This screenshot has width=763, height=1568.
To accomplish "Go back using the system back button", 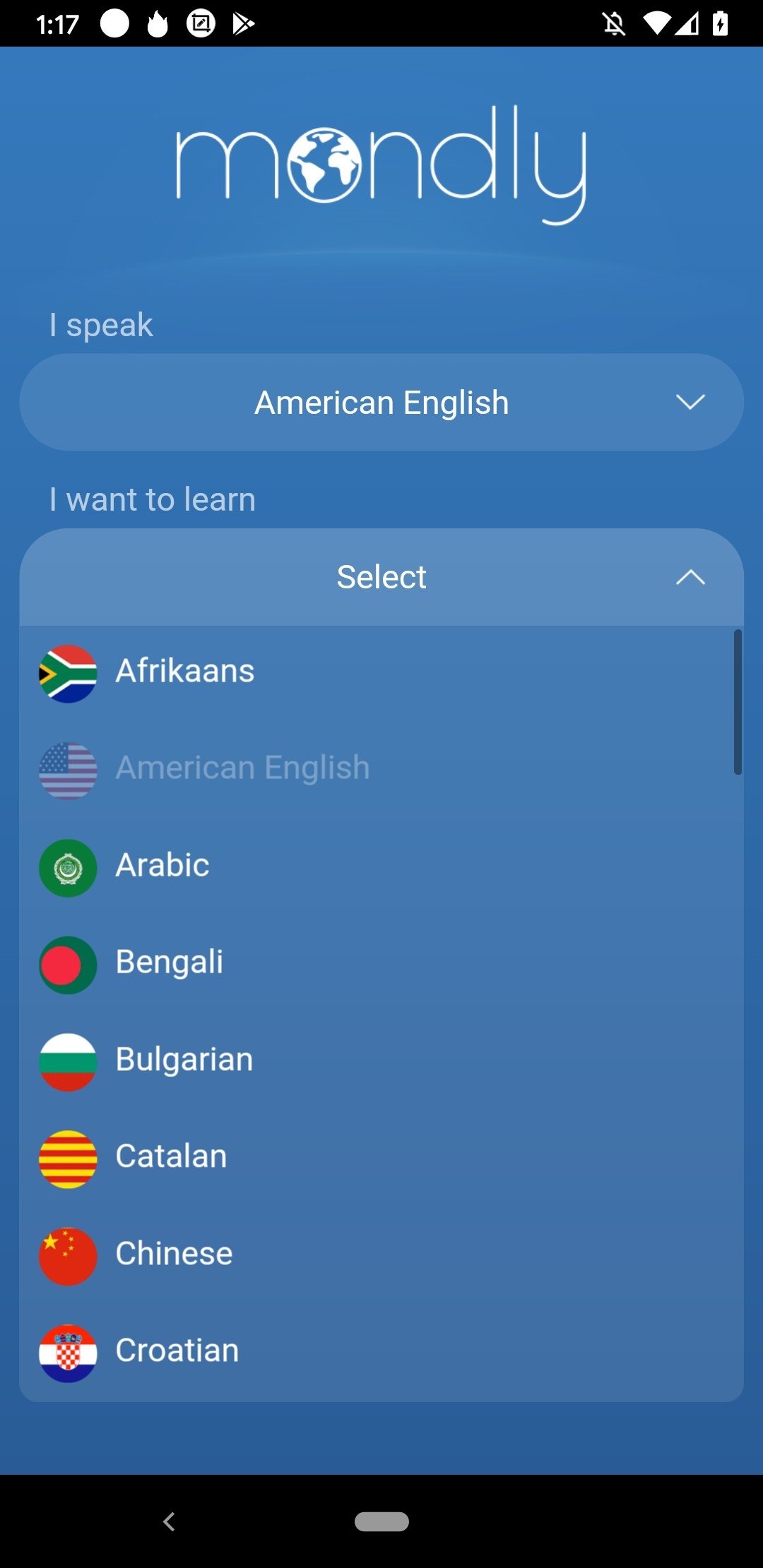I will [169, 1521].
